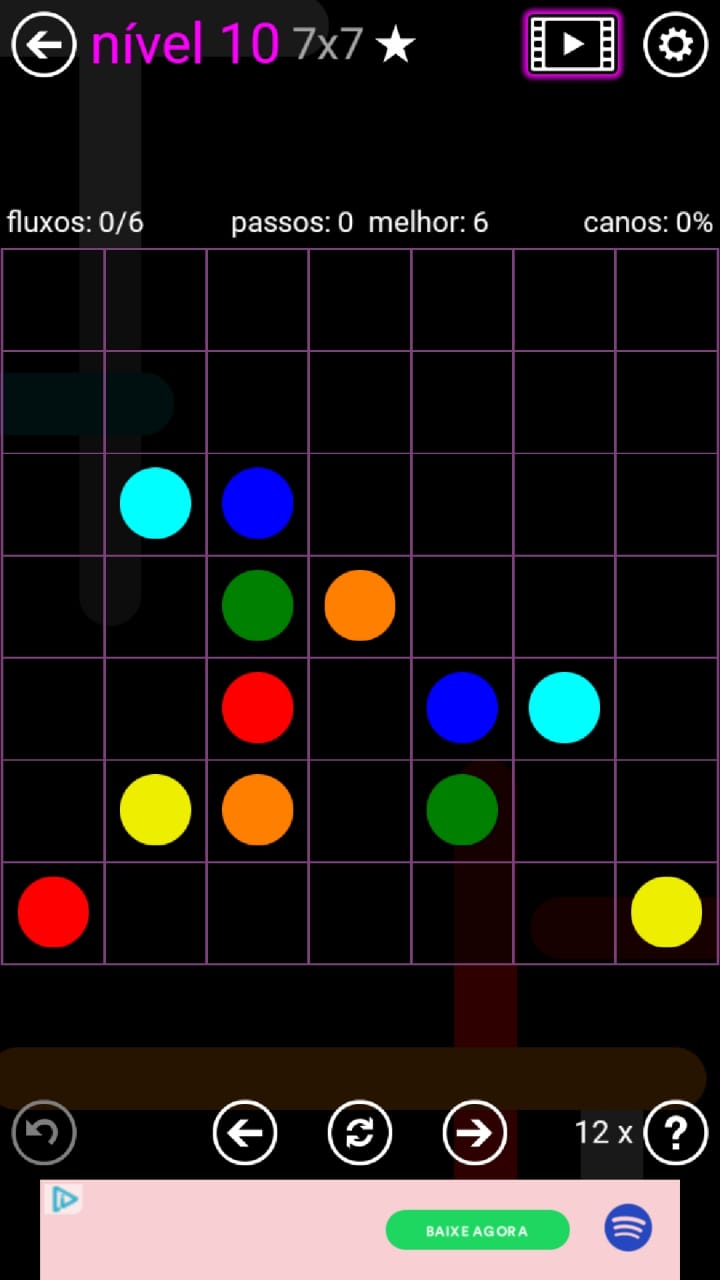
Task: Advance to the next level
Action: 474,1132
